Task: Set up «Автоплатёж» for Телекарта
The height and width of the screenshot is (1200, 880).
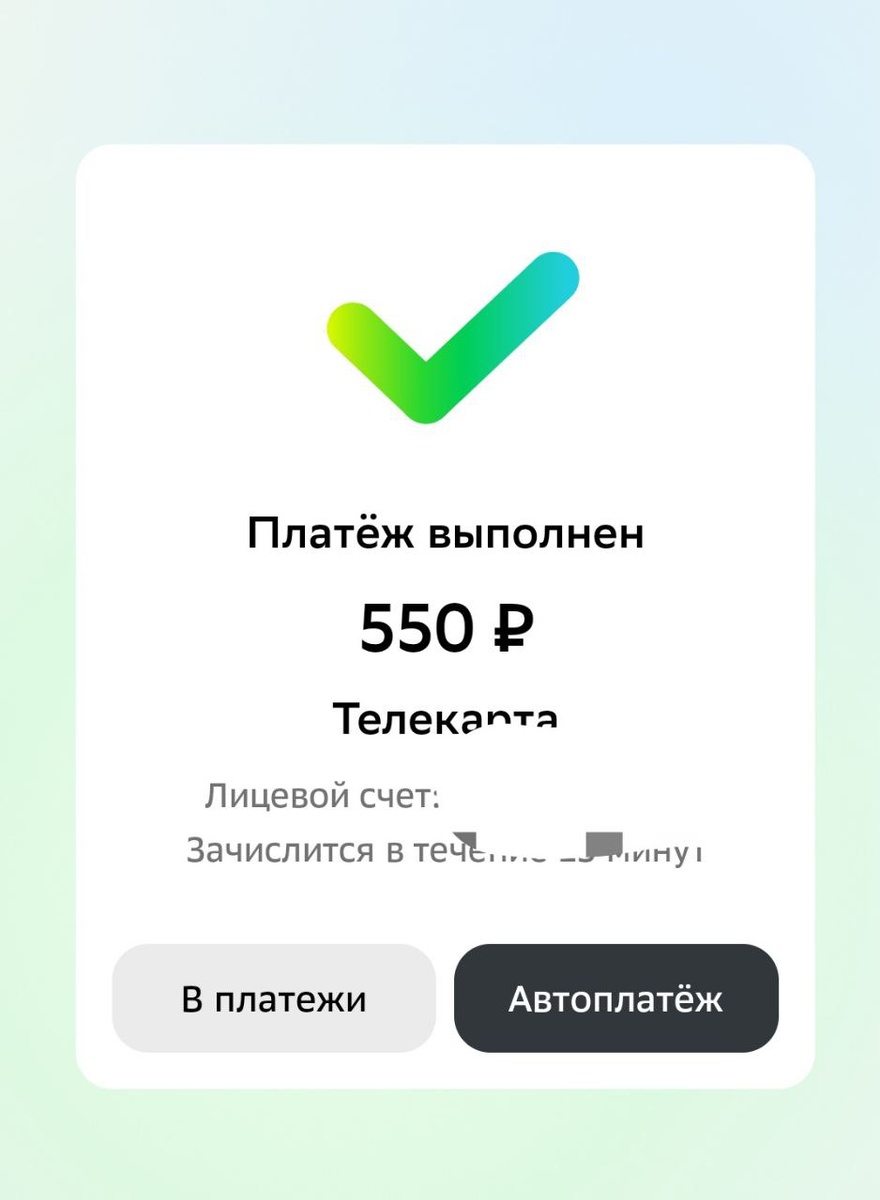Action: coord(616,999)
